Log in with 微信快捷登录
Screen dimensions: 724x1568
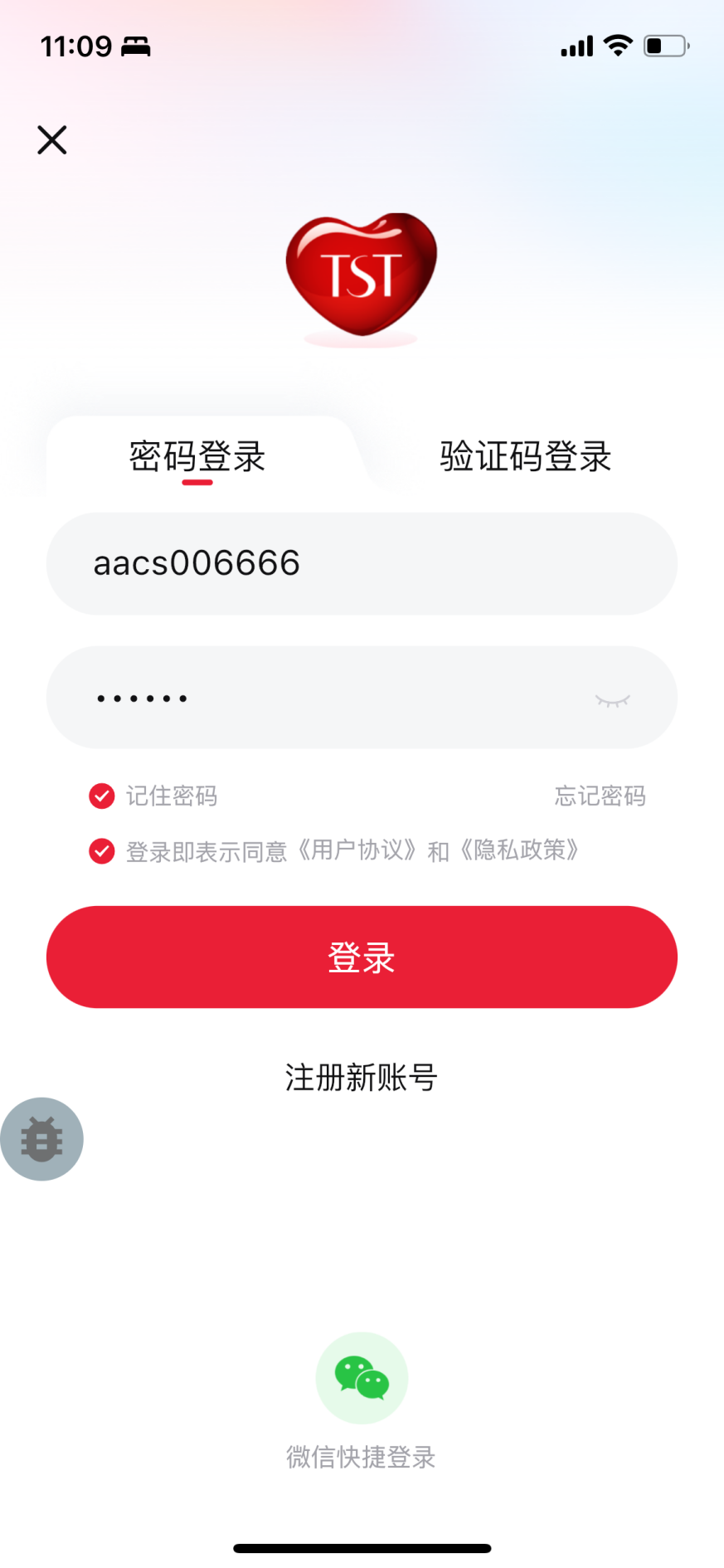(362, 1378)
